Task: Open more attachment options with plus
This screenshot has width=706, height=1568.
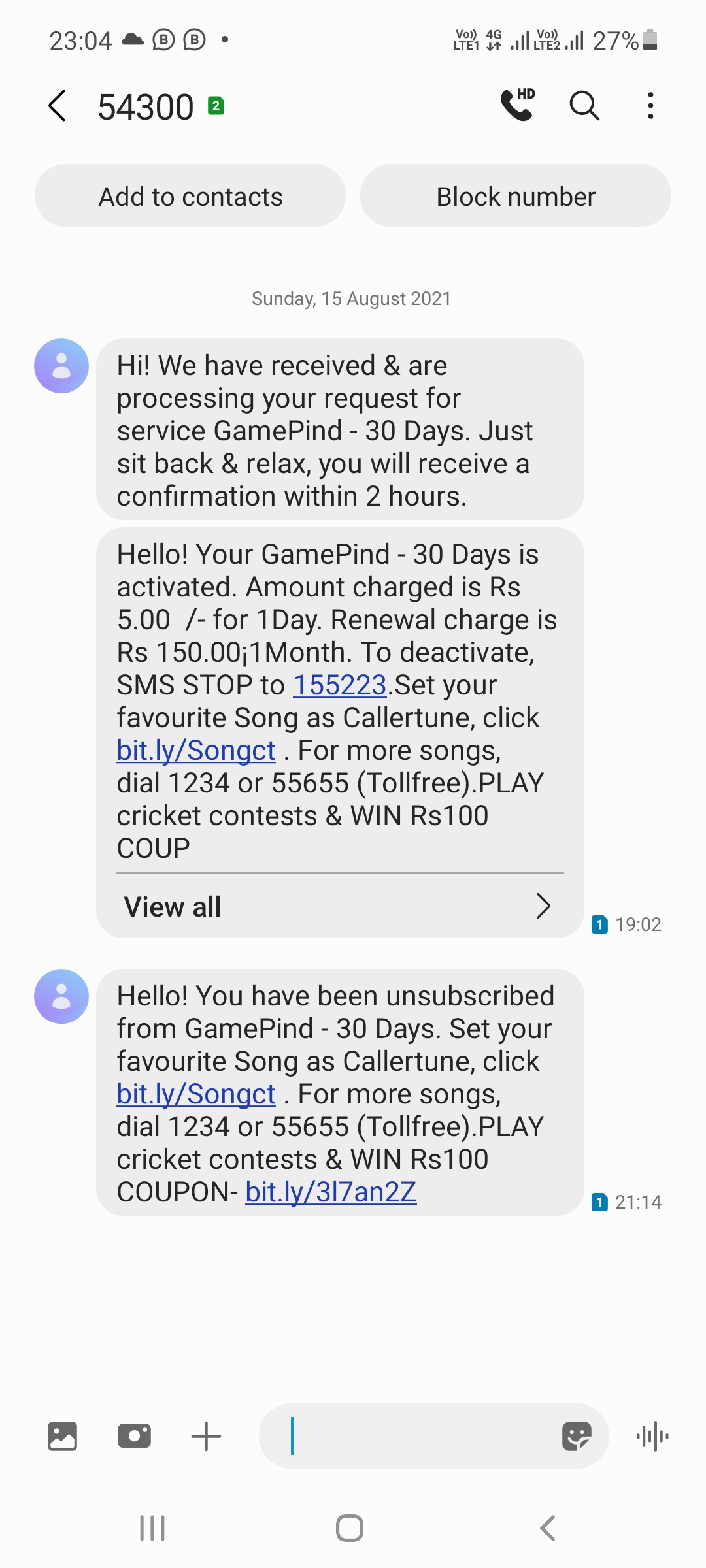Action: tap(206, 1436)
